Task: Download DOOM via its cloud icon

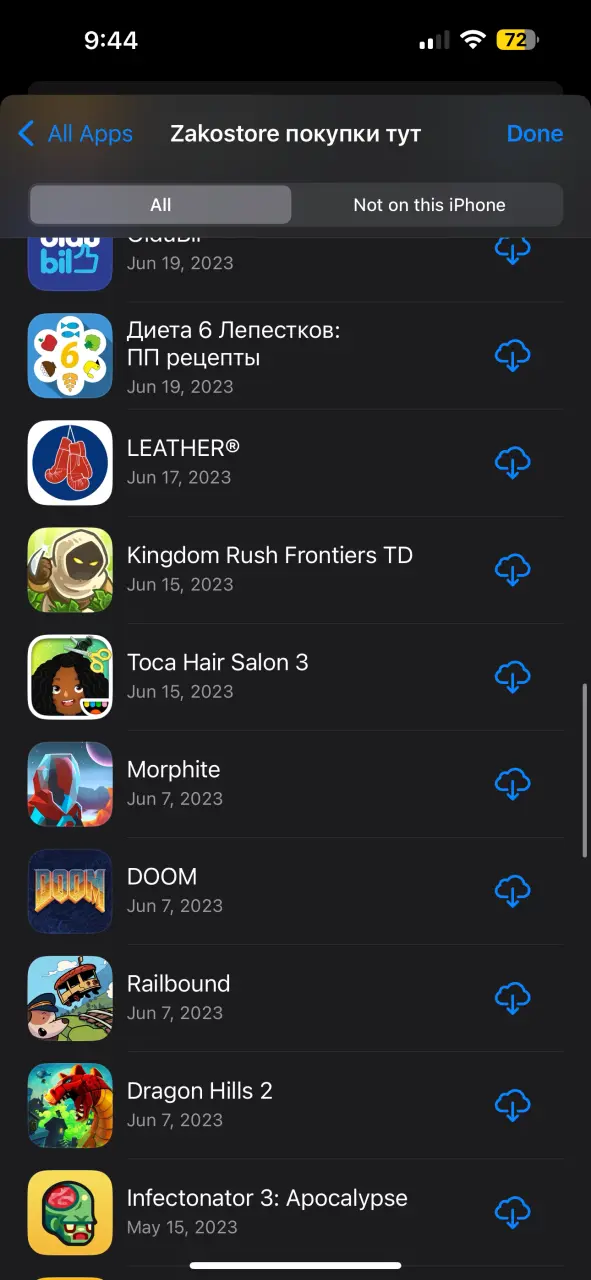Action: point(512,890)
